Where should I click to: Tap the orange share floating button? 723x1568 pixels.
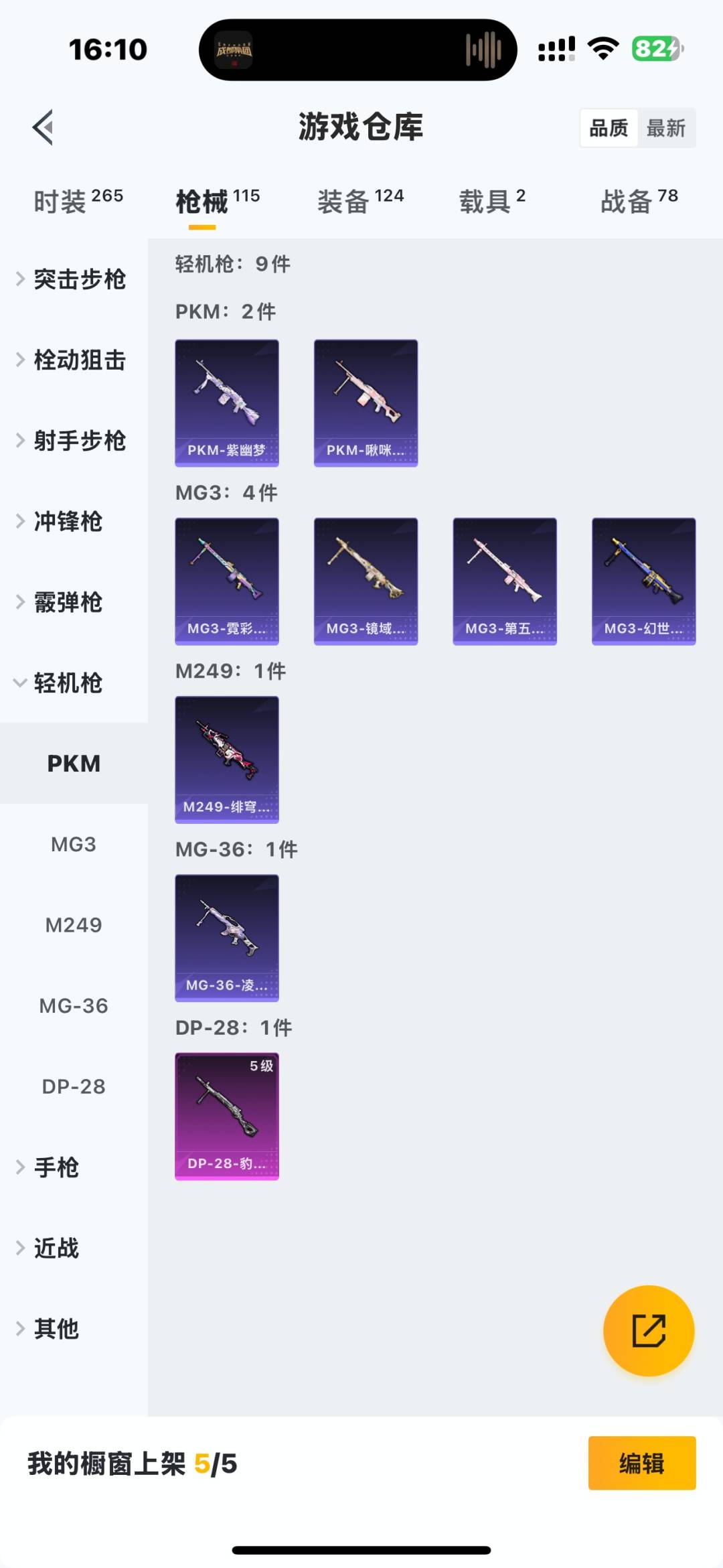[x=648, y=1330]
